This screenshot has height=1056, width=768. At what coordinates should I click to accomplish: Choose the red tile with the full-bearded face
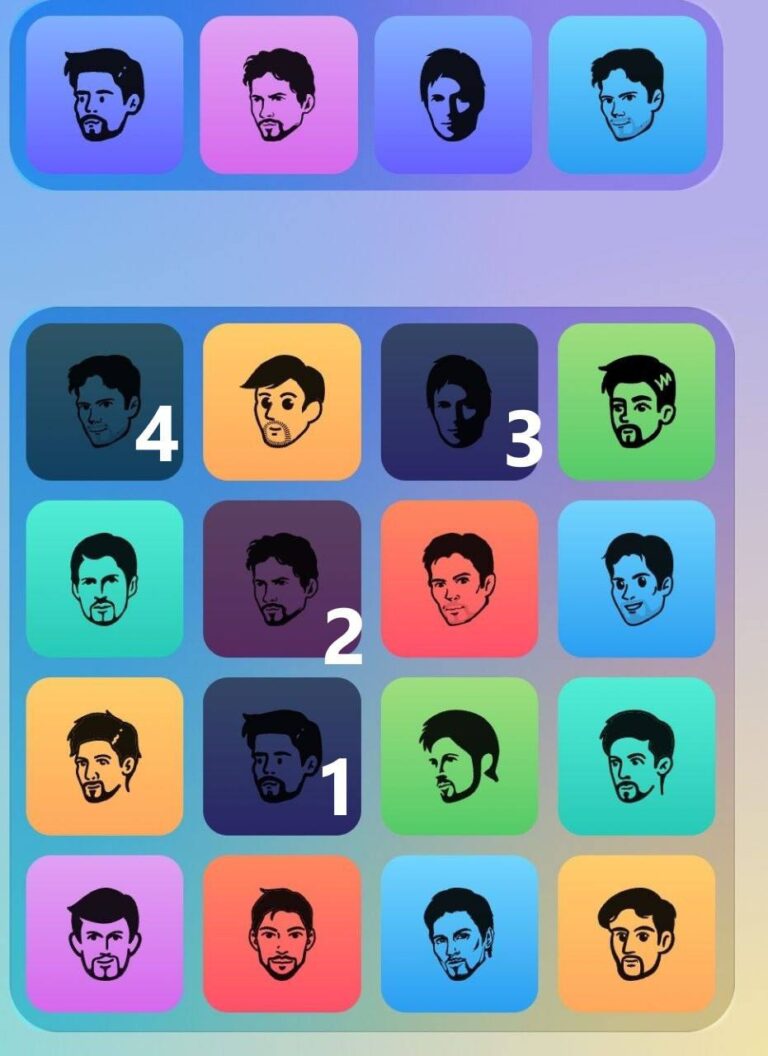(281, 933)
